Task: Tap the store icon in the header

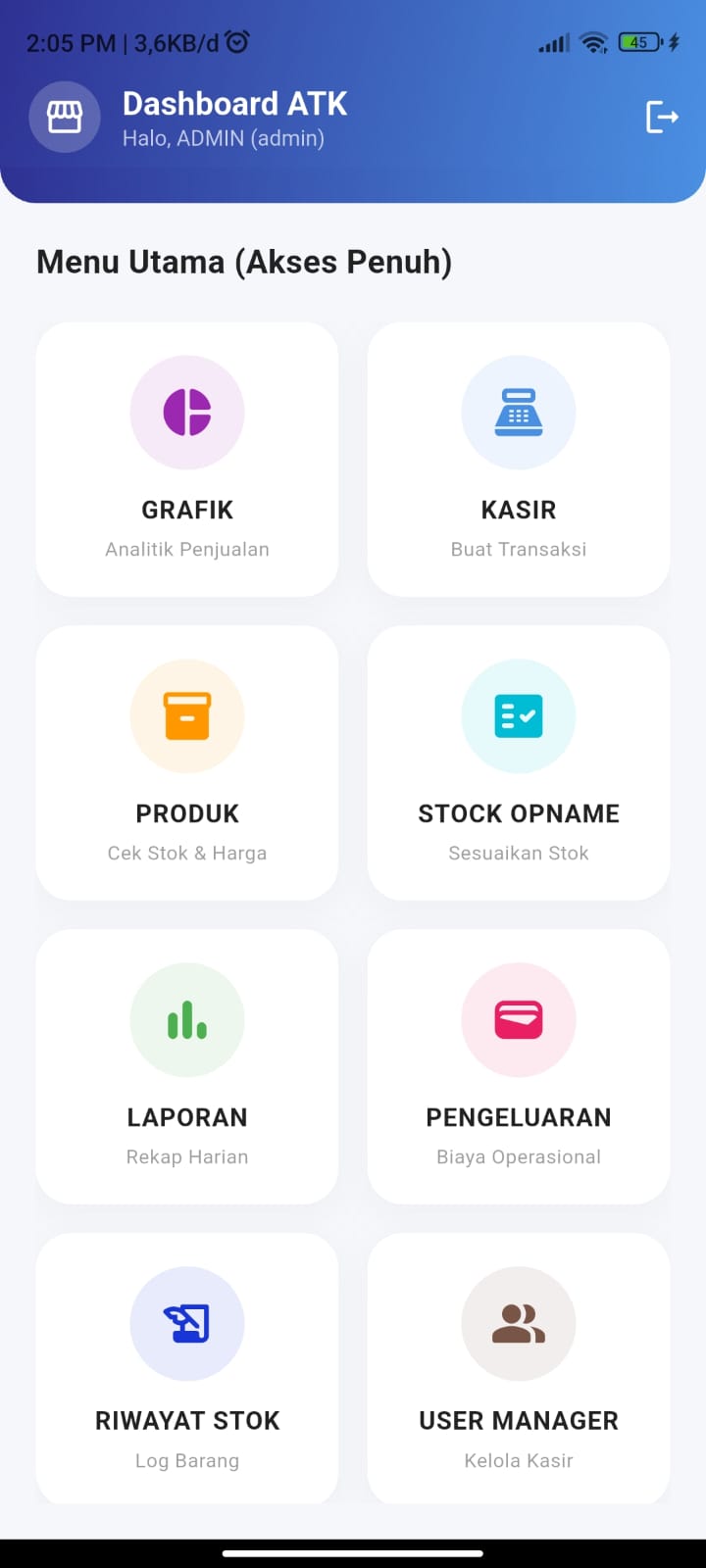Action: (x=65, y=117)
